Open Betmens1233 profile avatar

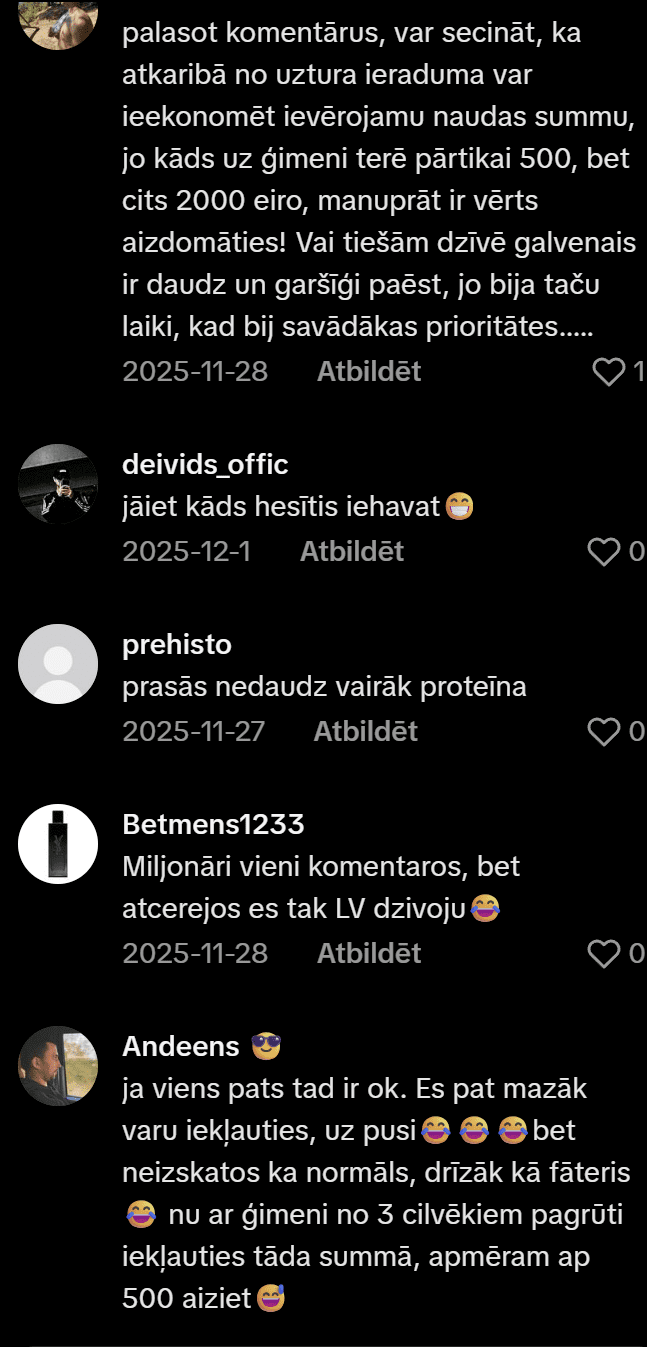click(x=58, y=844)
